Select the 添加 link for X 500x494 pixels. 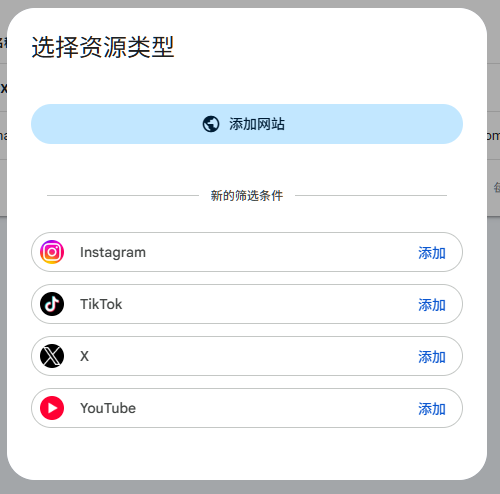(x=432, y=357)
